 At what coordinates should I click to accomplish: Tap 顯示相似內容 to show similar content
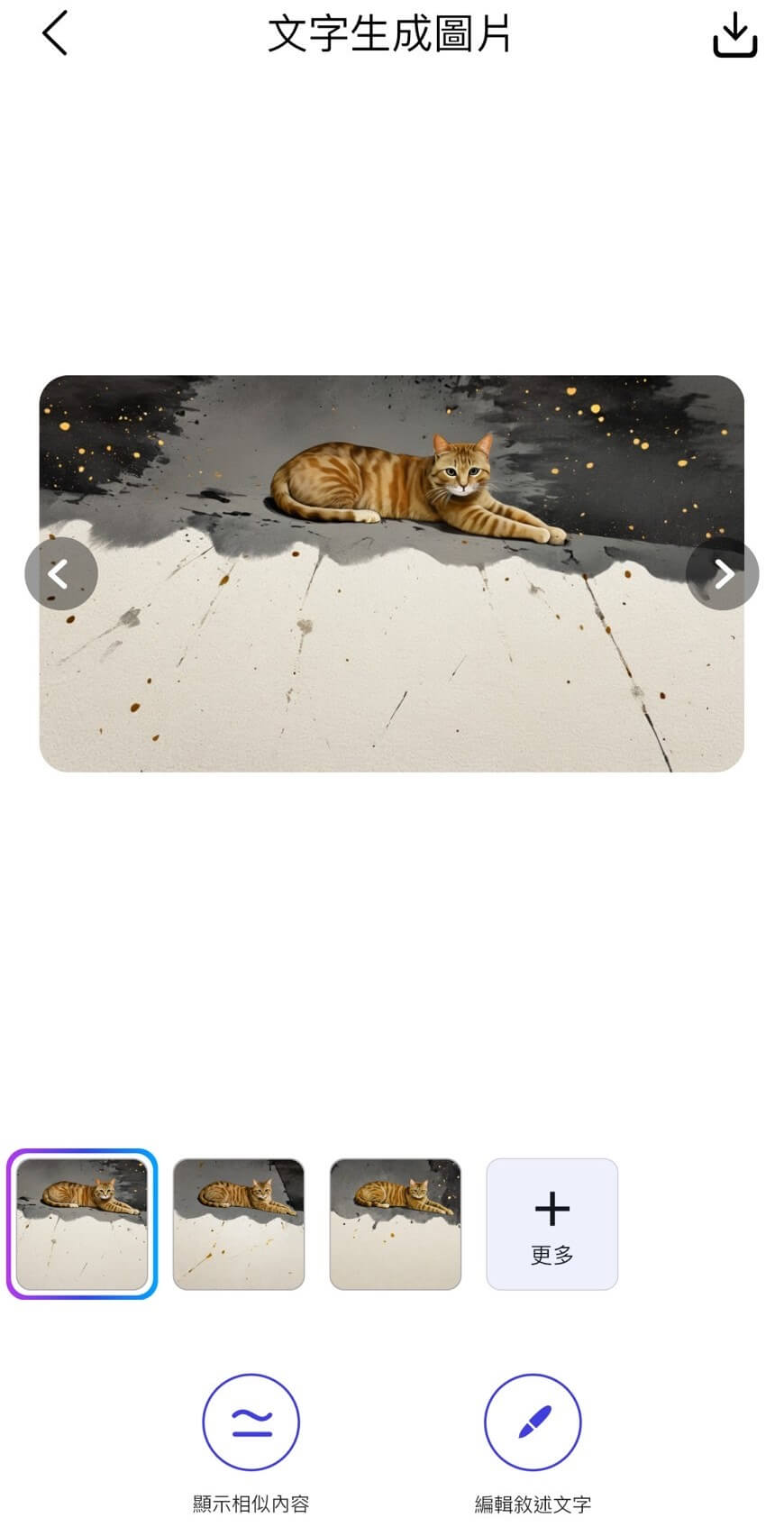click(x=251, y=1422)
